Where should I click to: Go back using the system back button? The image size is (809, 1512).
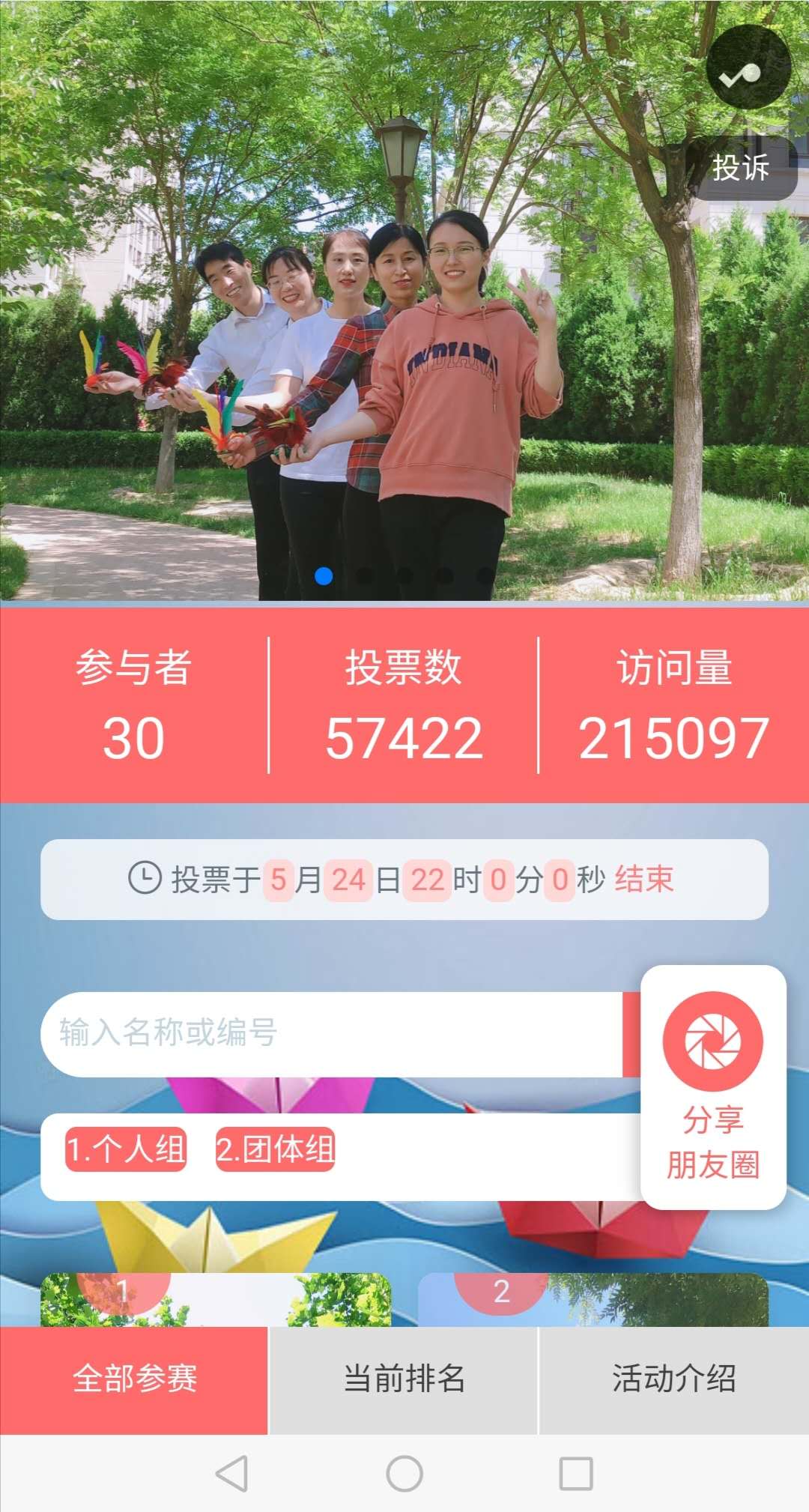point(231,1473)
